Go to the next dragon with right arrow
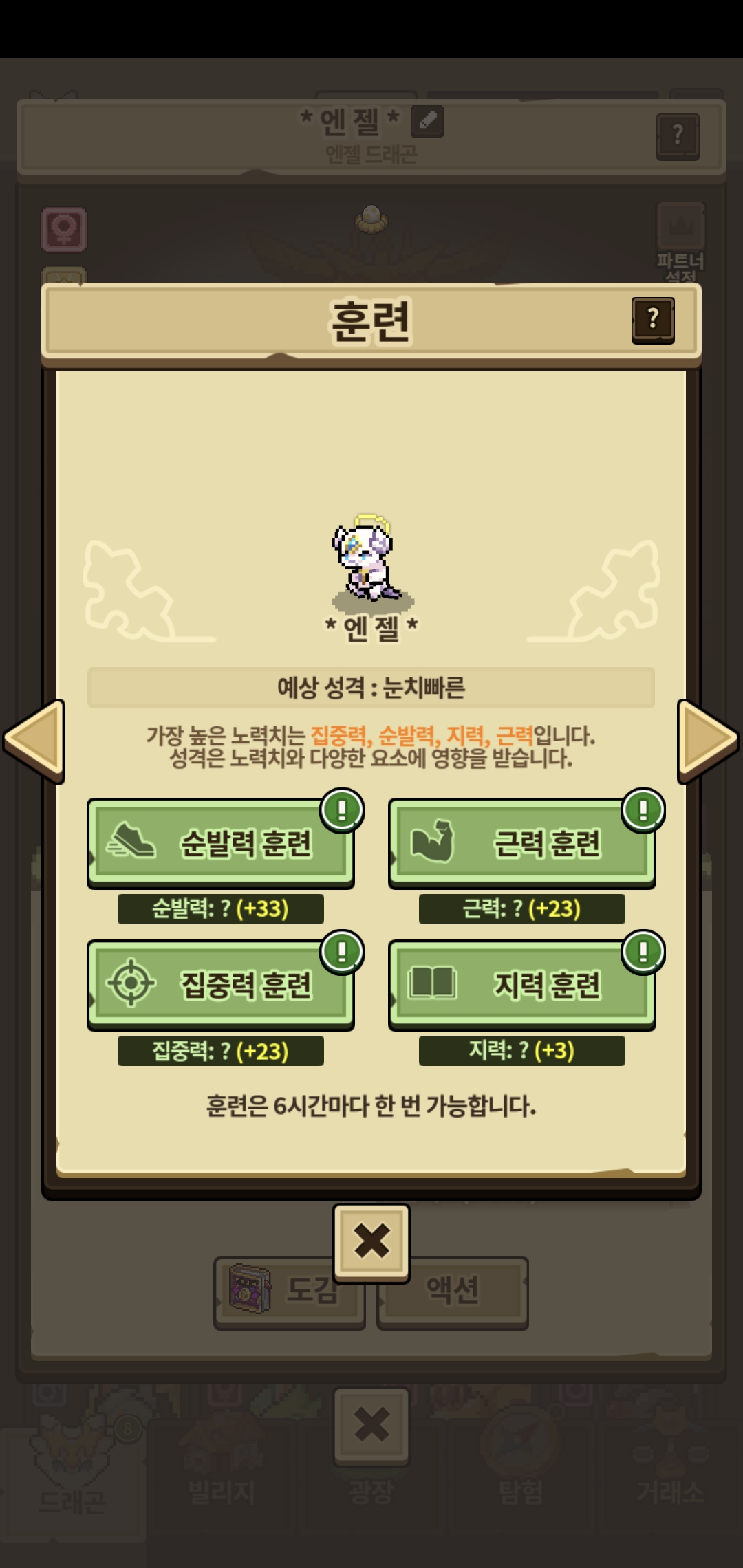Viewport: 743px width, 1568px height. pyautogui.click(x=708, y=741)
